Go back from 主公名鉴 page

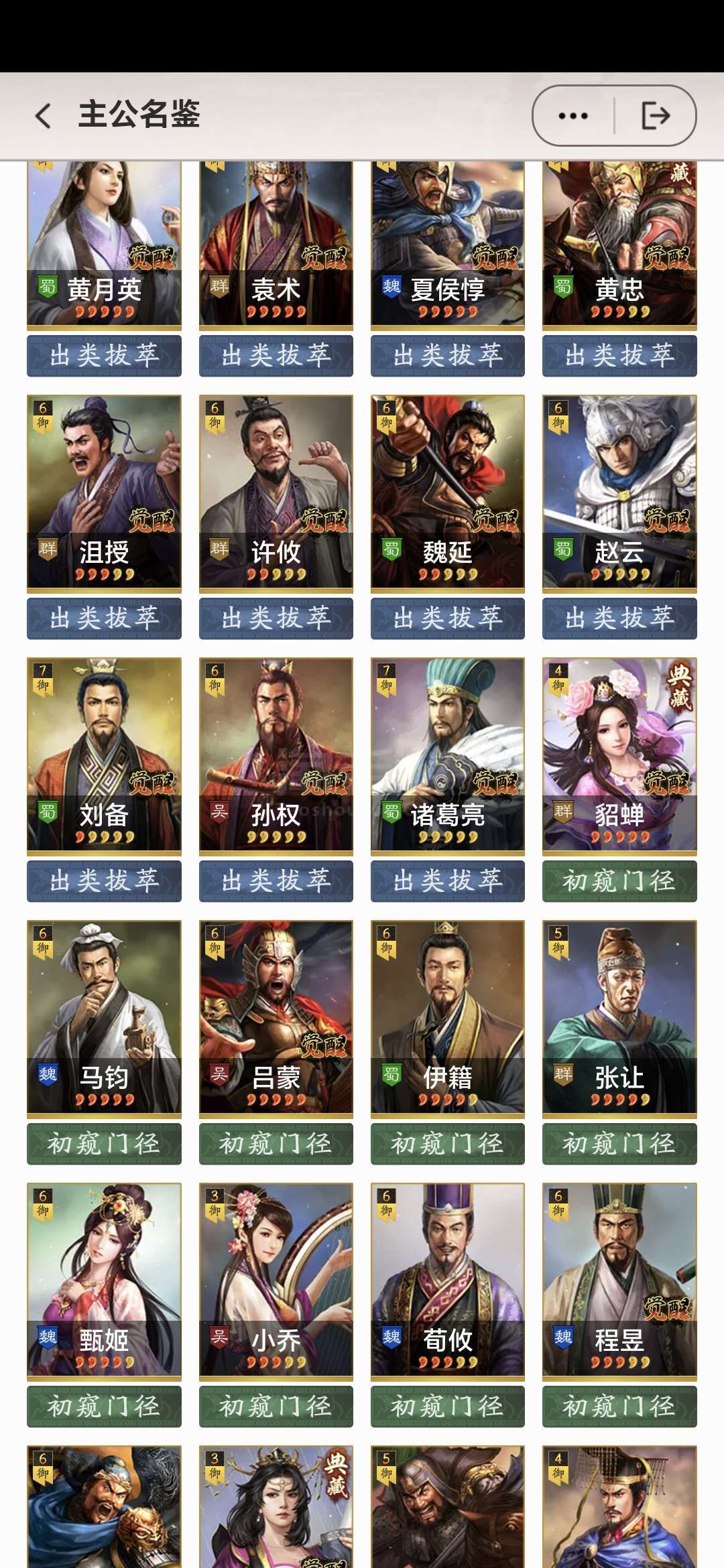point(44,116)
